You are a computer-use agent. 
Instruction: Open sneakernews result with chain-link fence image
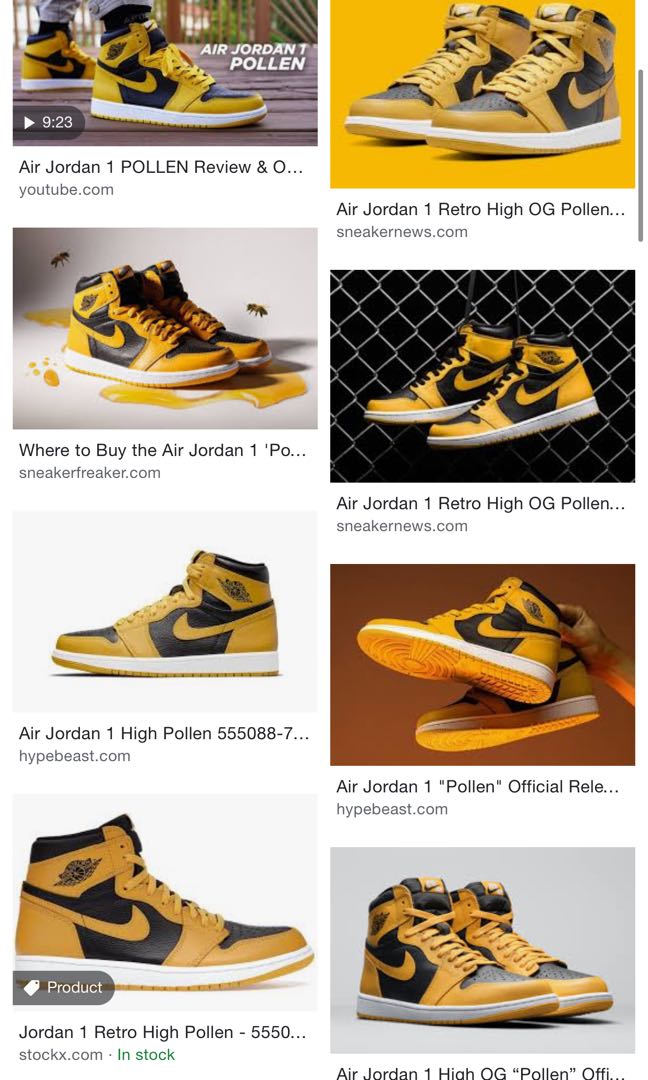coord(482,376)
